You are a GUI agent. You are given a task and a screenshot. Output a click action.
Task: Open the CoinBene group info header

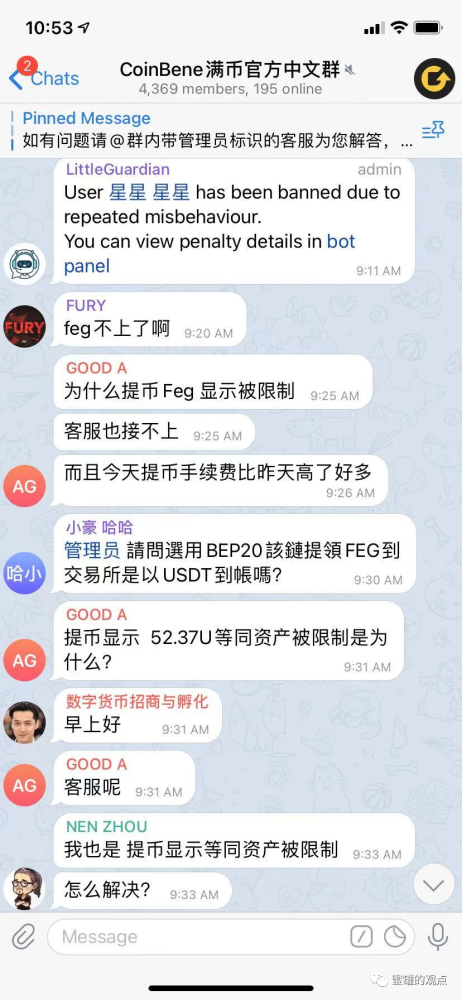(x=230, y=78)
